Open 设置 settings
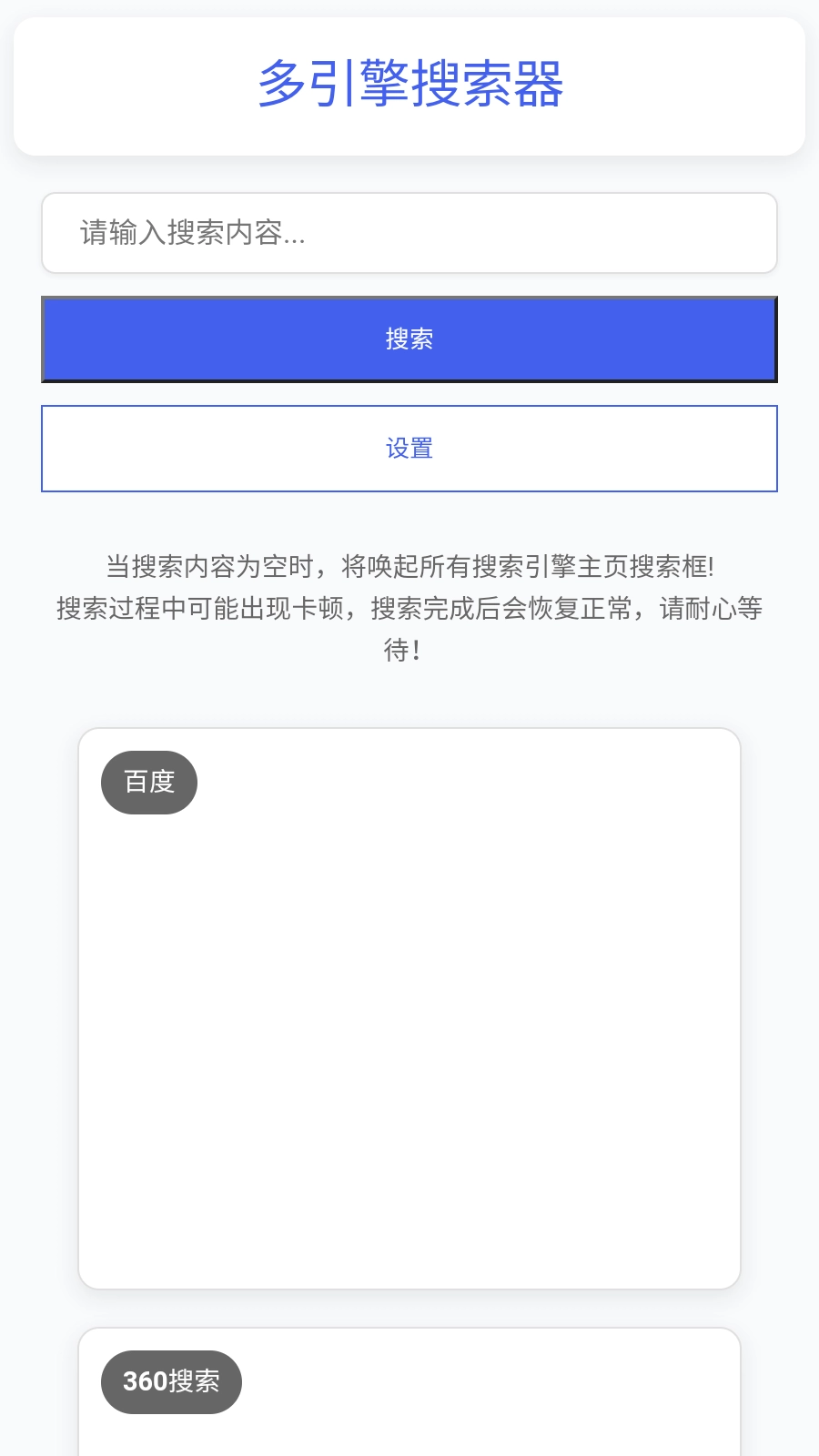 pos(409,449)
